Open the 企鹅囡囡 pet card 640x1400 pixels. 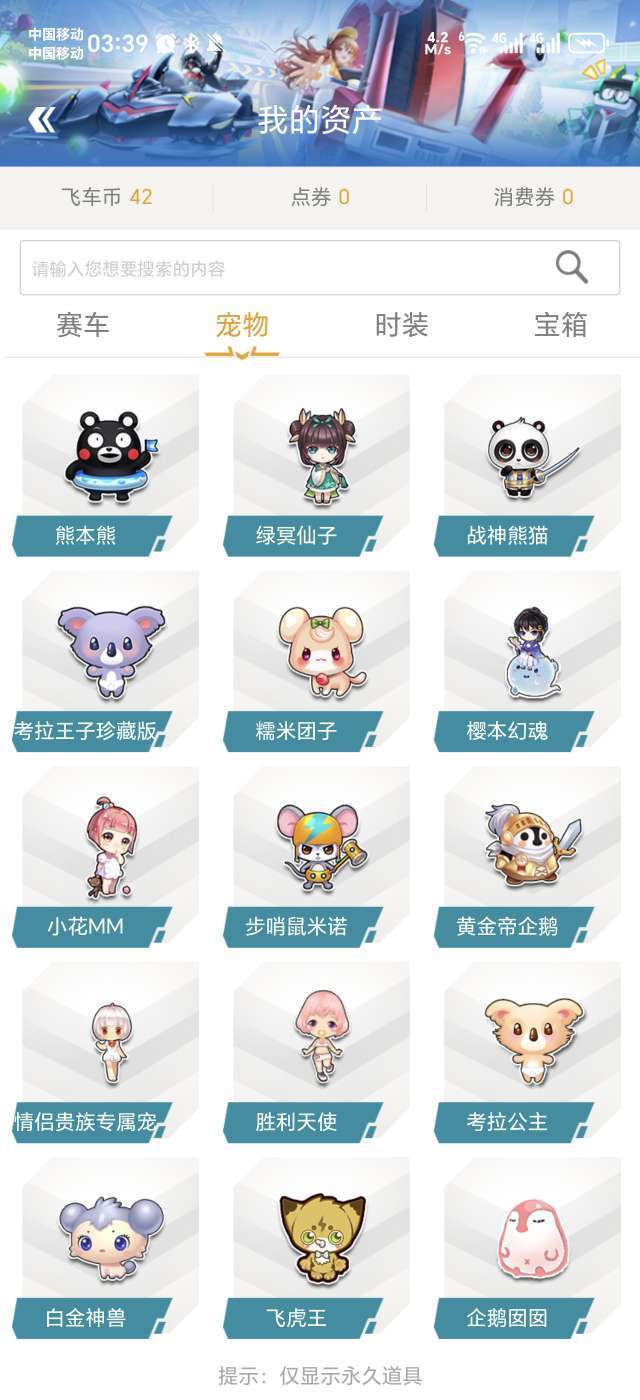coord(531,1249)
